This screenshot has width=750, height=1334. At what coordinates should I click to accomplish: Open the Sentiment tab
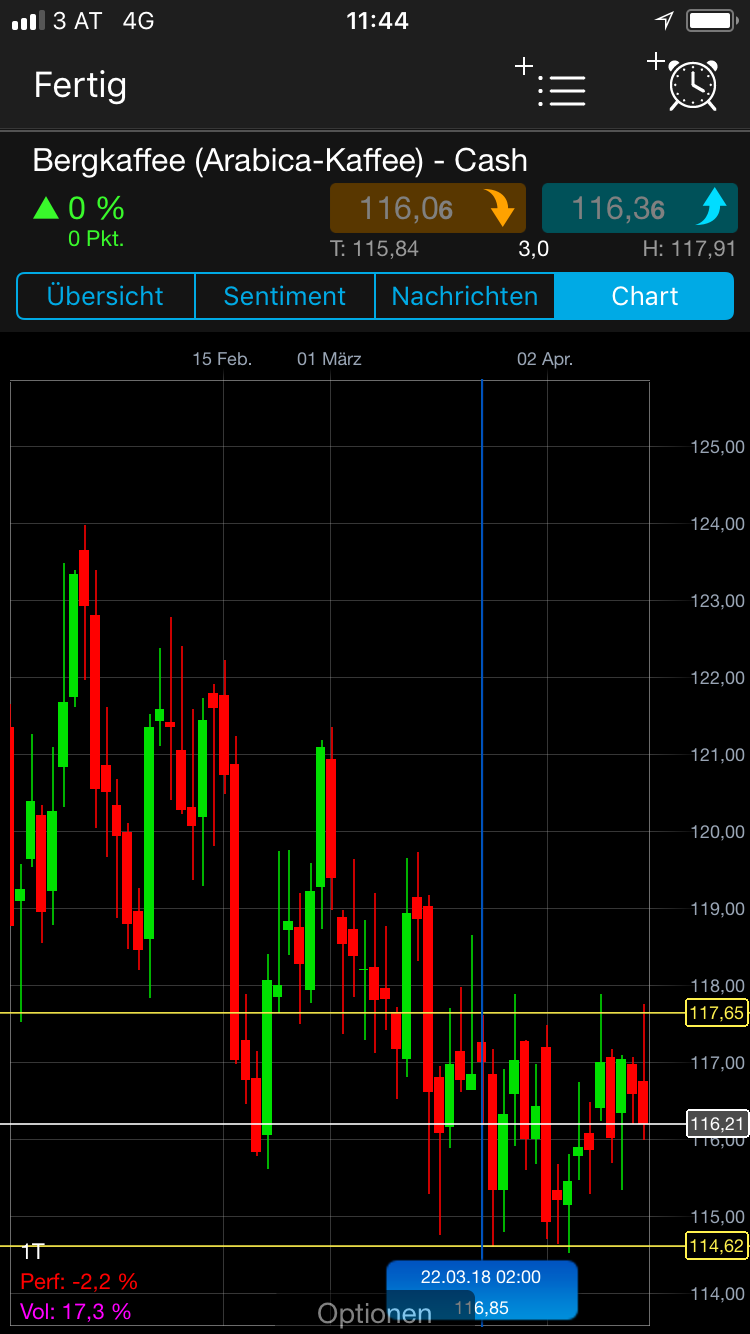(x=284, y=296)
